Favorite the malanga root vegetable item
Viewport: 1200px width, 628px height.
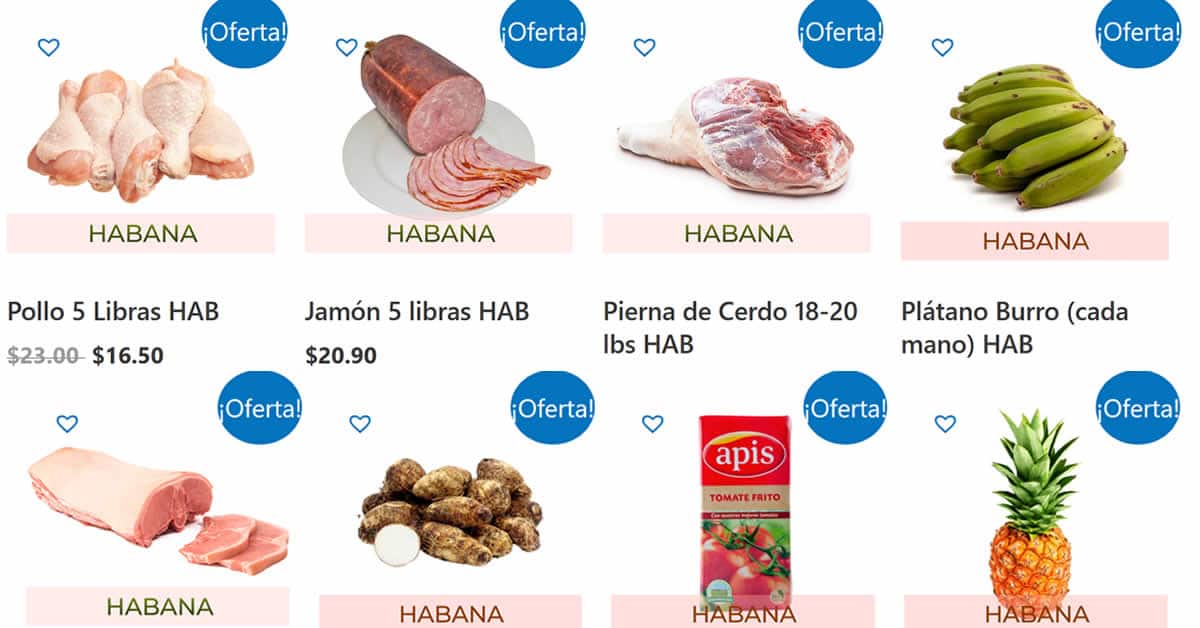click(360, 424)
